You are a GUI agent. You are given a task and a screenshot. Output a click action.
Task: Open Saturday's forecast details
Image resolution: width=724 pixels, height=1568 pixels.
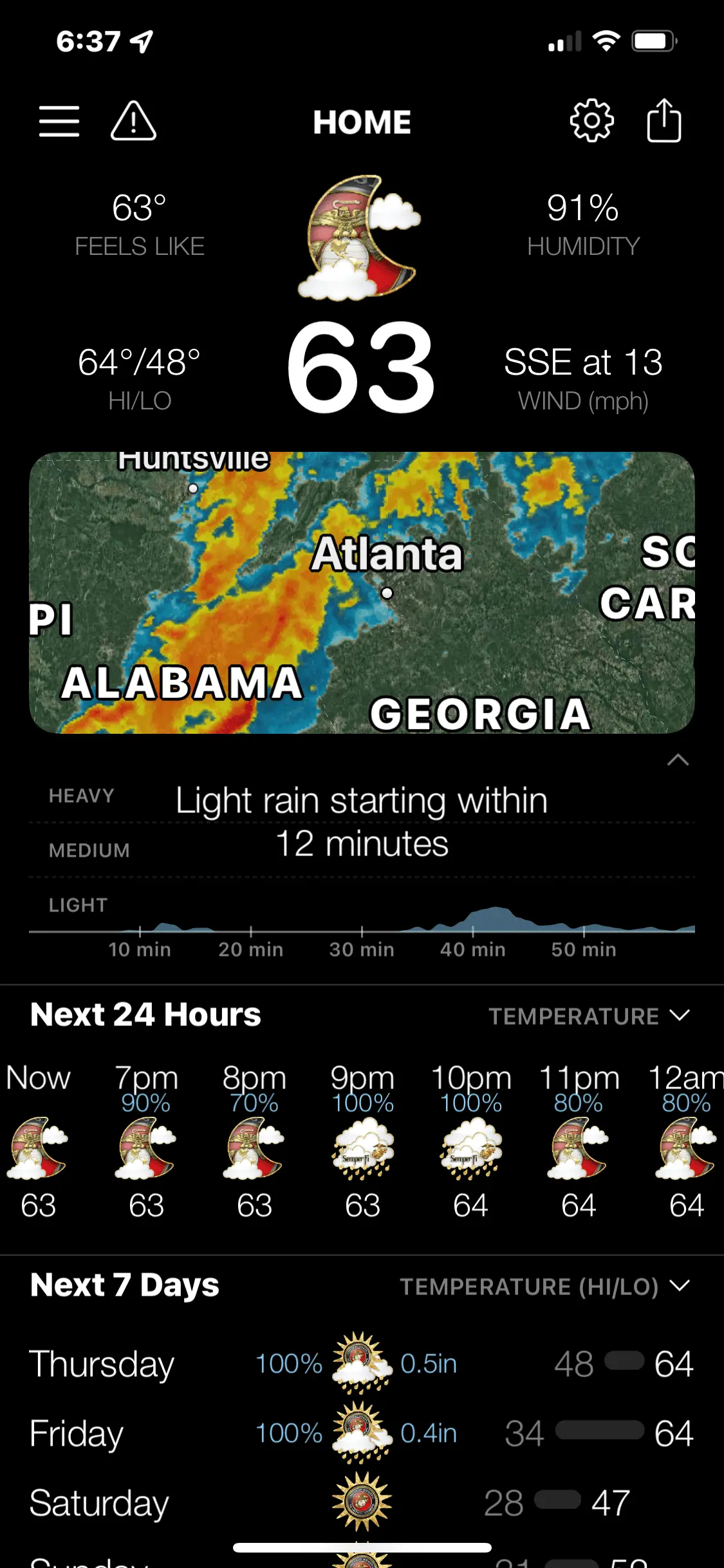360,1503
